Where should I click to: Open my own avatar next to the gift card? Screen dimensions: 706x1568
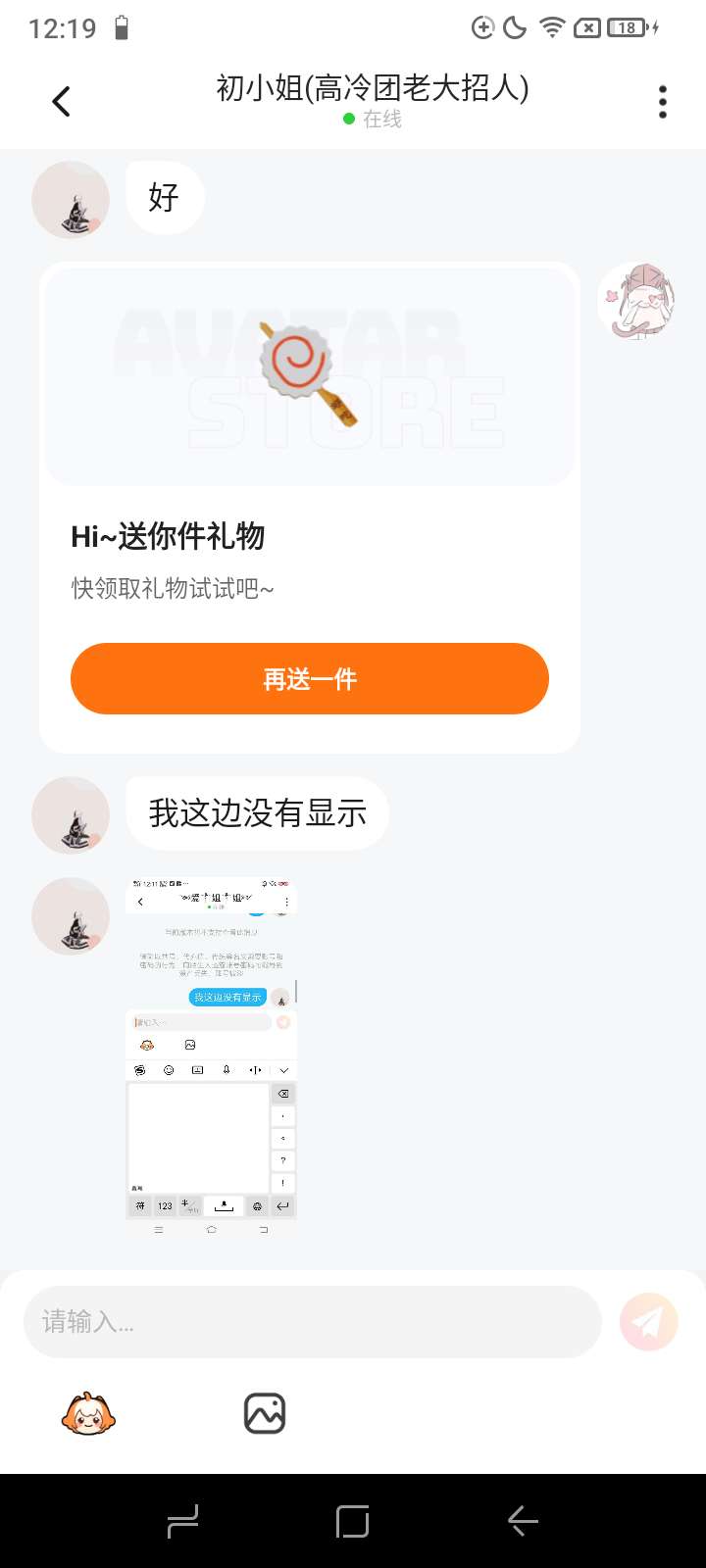tap(637, 301)
